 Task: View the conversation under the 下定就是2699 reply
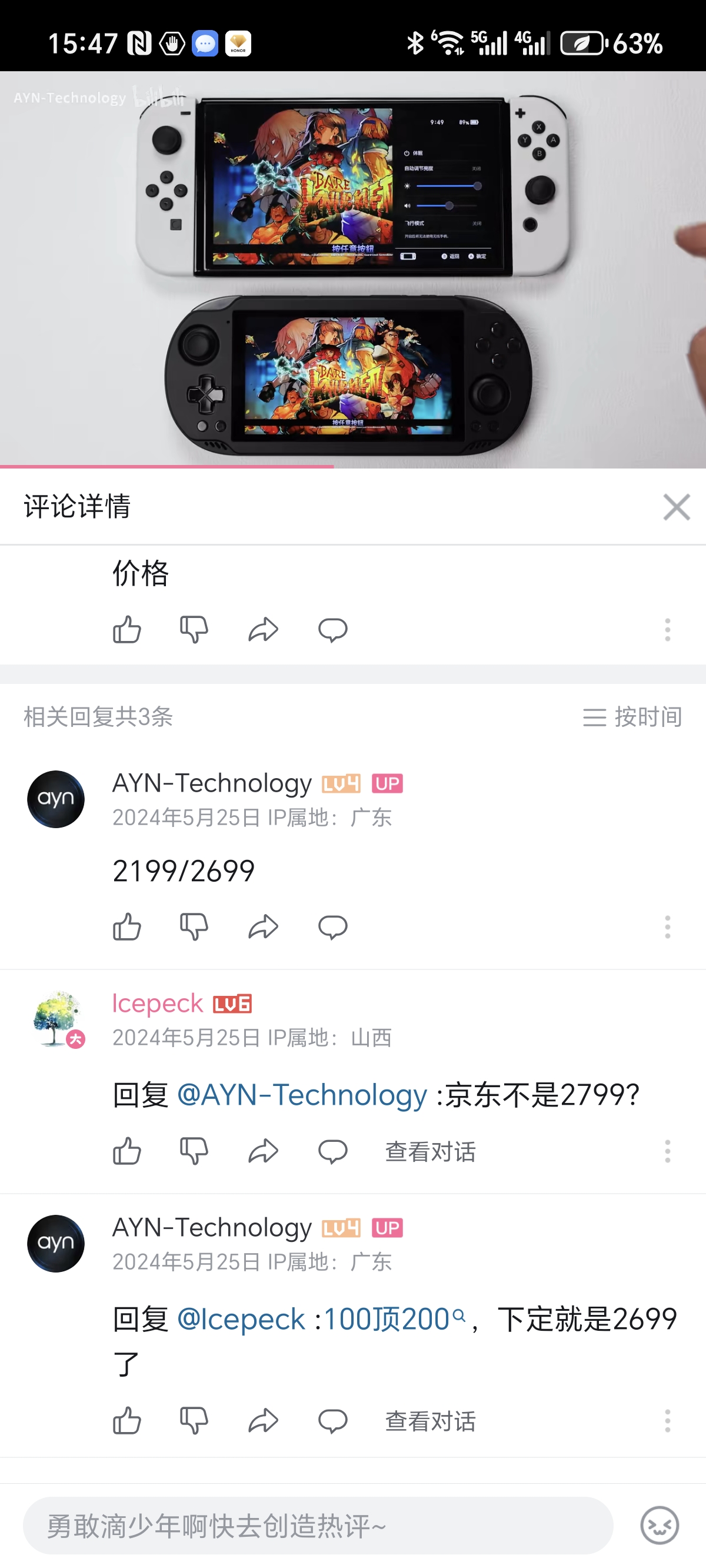(430, 1421)
